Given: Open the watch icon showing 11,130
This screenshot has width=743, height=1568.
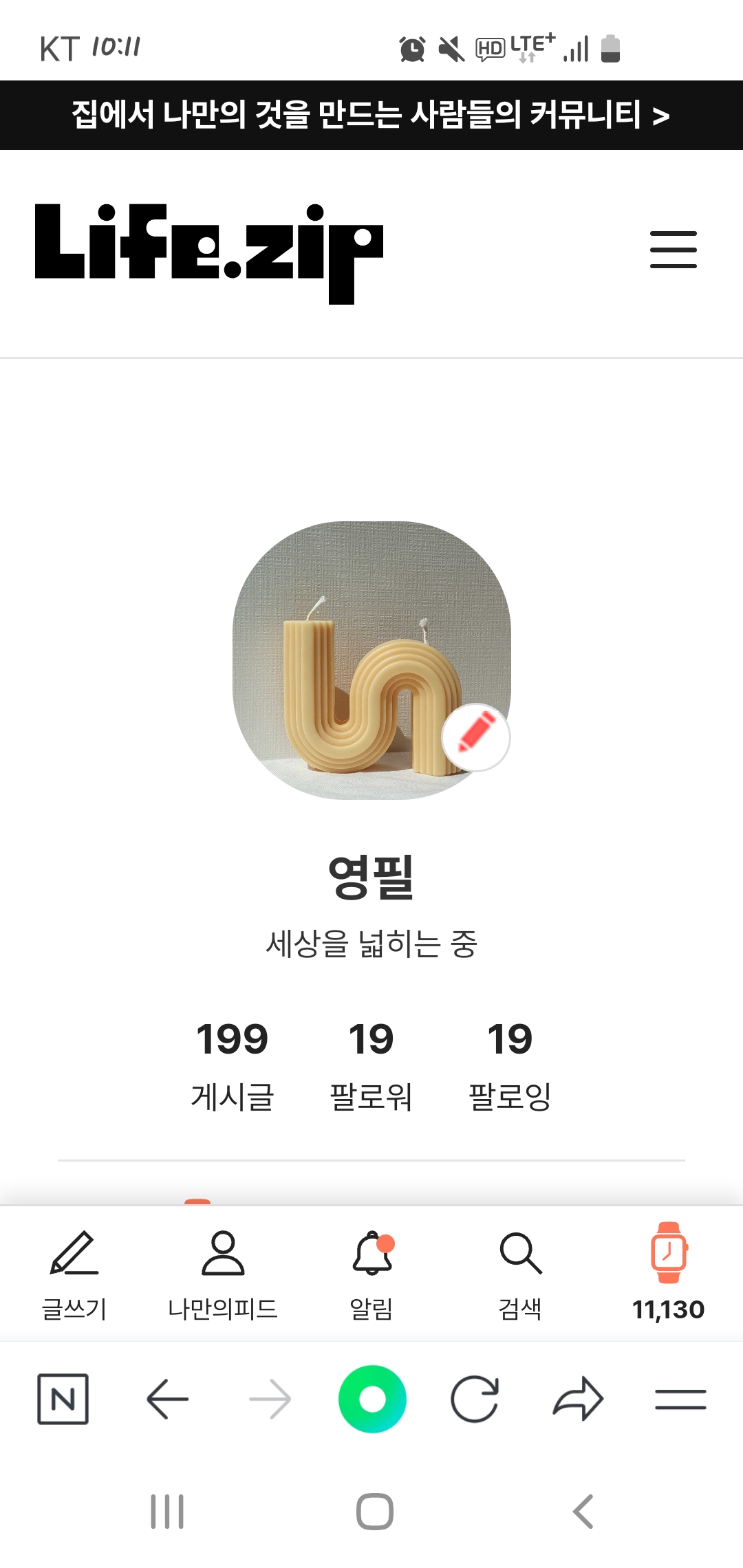Looking at the screenshot, I should coord(669,1272).
